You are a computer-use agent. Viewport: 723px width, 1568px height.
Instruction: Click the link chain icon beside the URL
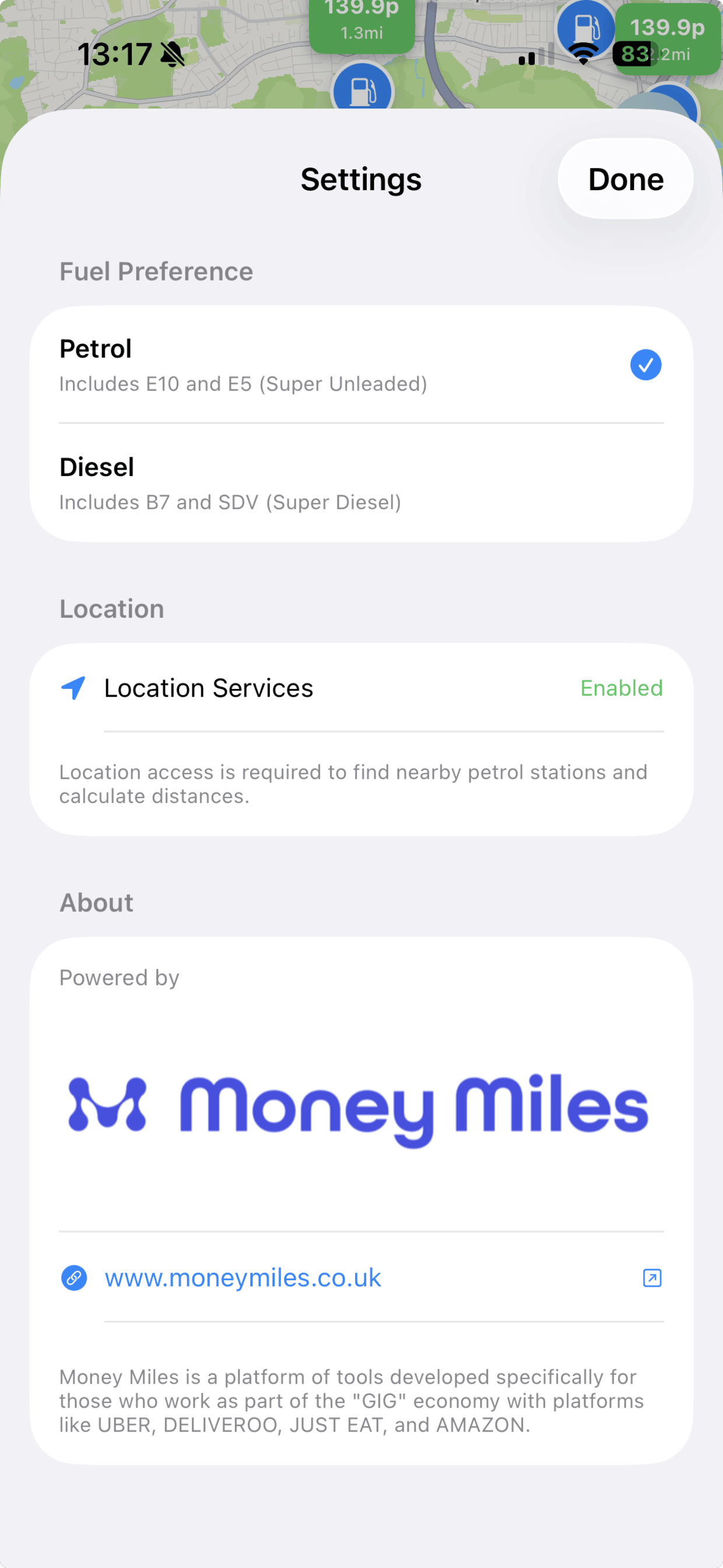coord(73,1278)
